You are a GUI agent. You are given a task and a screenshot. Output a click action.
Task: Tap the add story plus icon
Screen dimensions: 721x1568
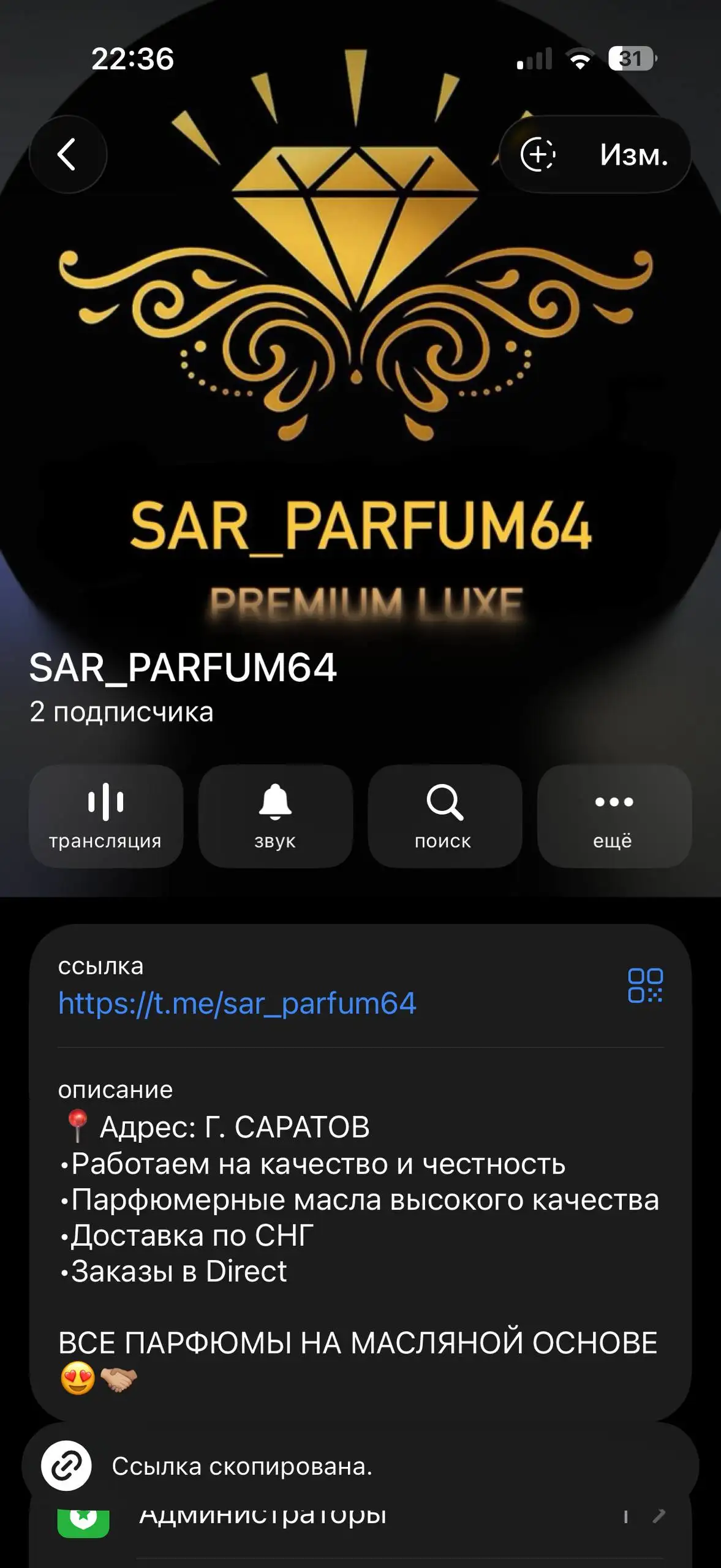[x=538, y=154]
